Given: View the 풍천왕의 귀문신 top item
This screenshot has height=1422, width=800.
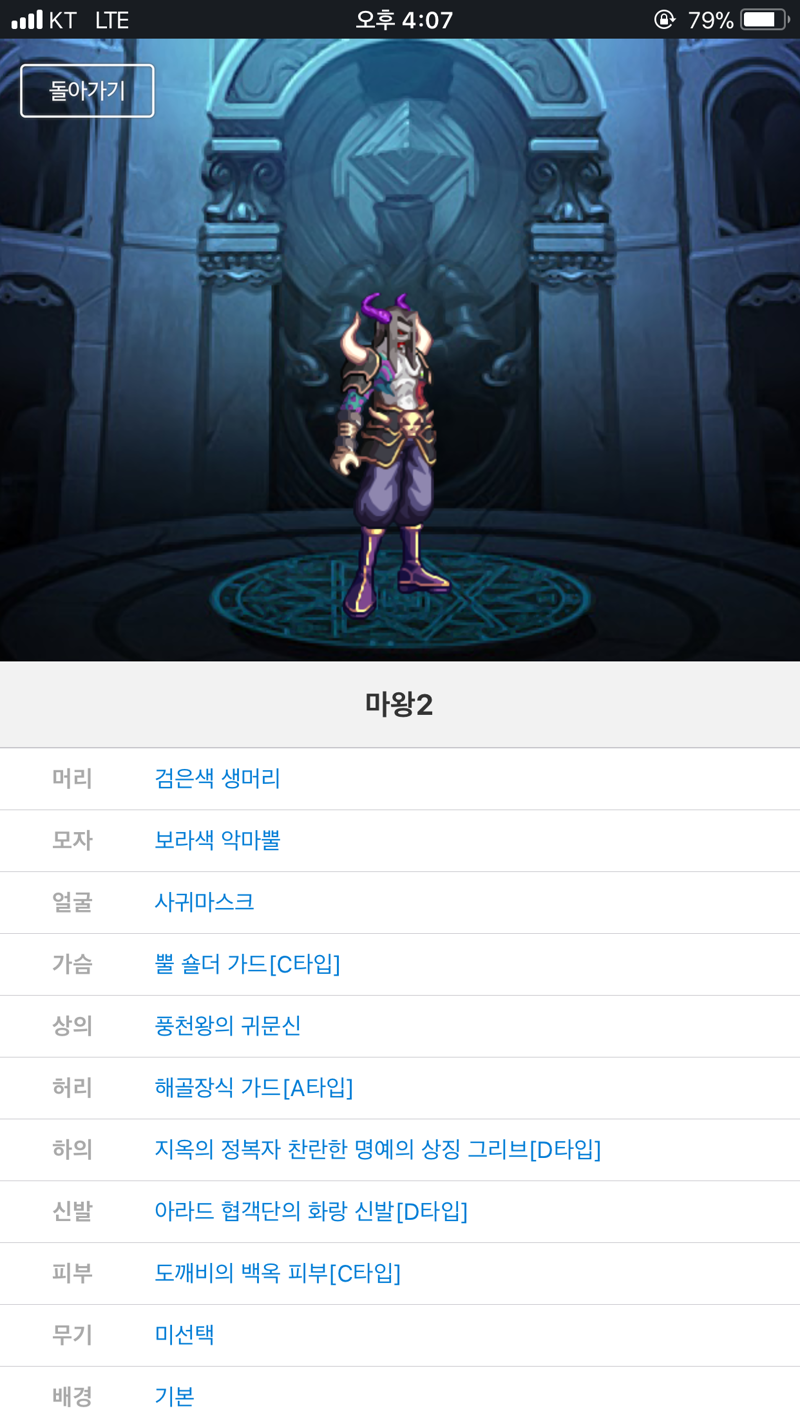Looking at the screenshot, I should pos(227,1026).
